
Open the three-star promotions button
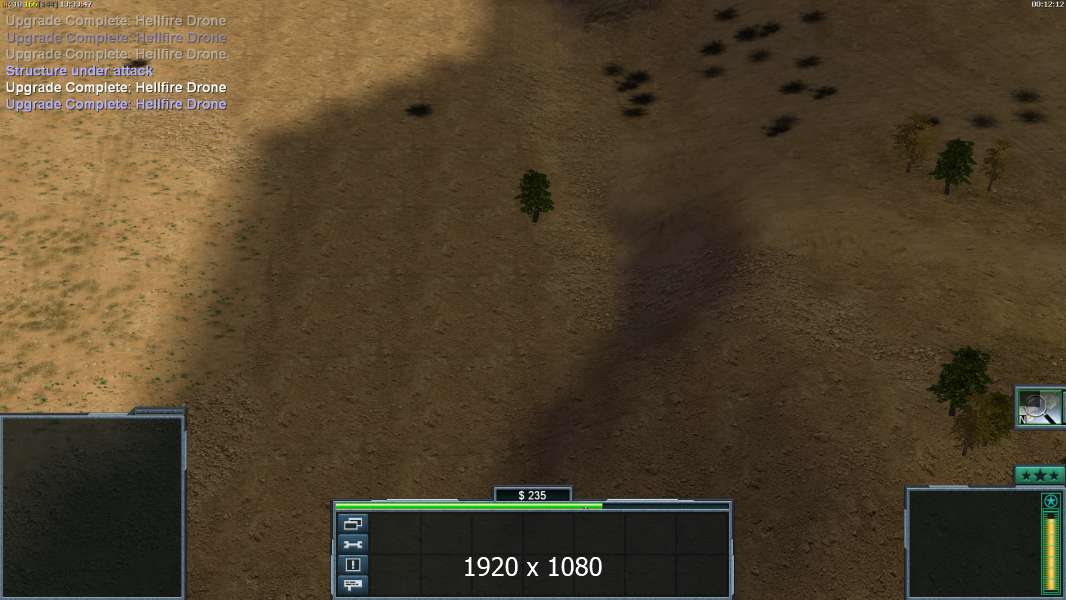click(1039, 475)
